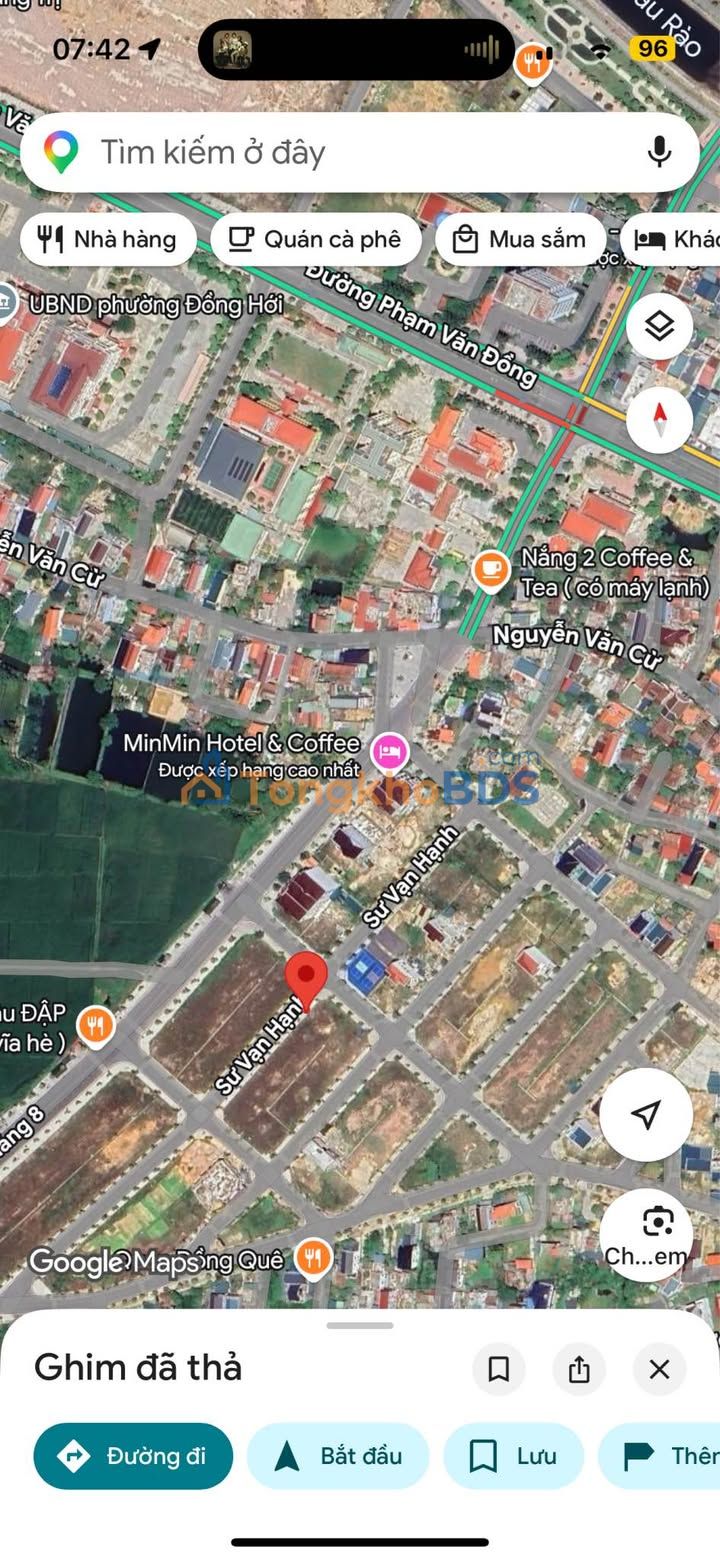Center the map on my location
Image resolution: width=720 pixels, height=1560 pixels.
click(x=646, y=1114)
